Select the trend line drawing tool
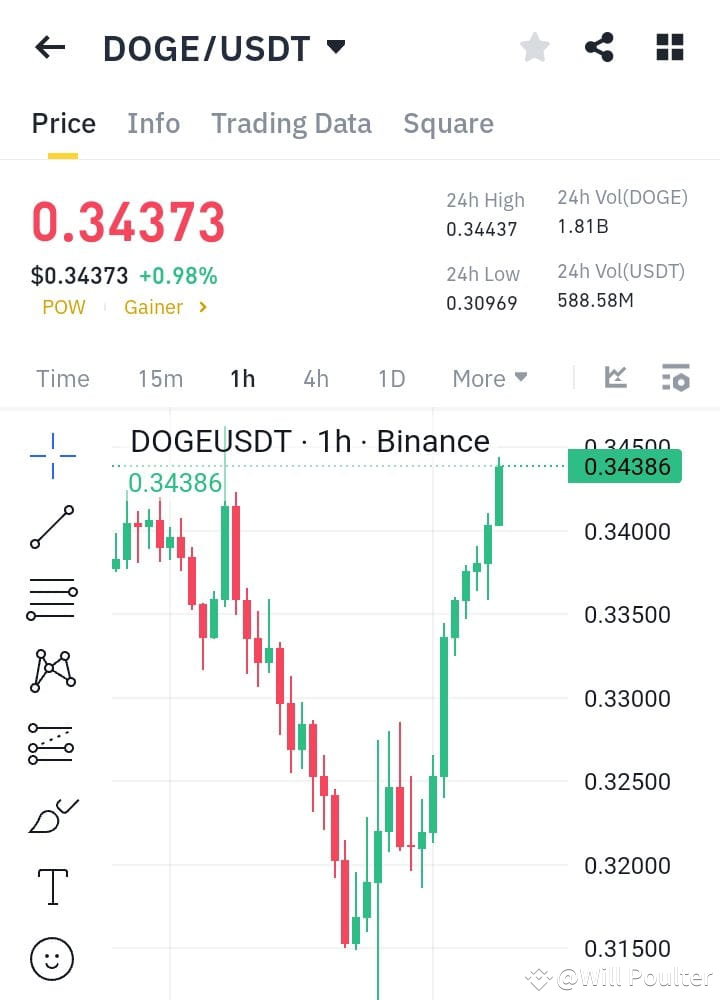720x1000 pixels. 50,525
